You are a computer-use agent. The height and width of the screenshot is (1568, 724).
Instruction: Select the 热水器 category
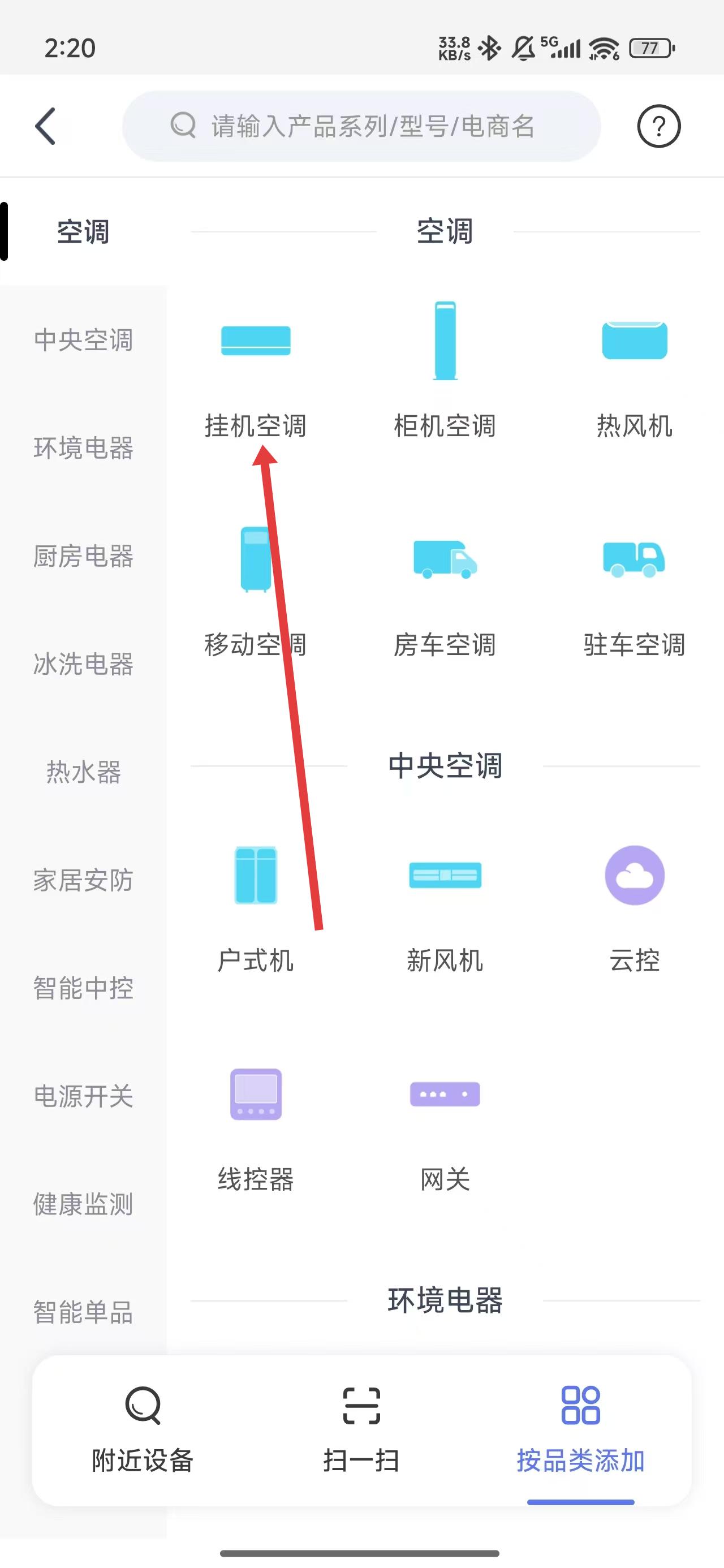[x=83, y=772]
